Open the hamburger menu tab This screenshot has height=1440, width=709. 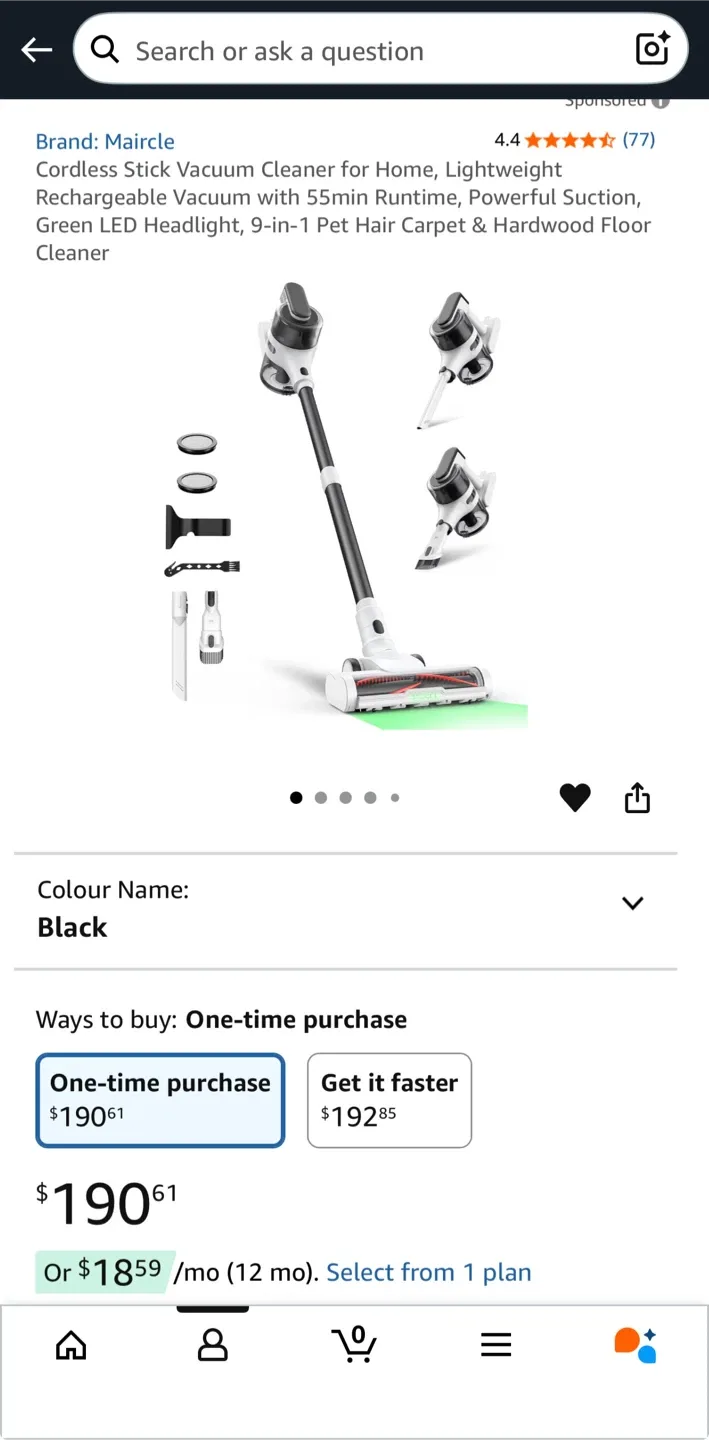tap(496, 1345)
